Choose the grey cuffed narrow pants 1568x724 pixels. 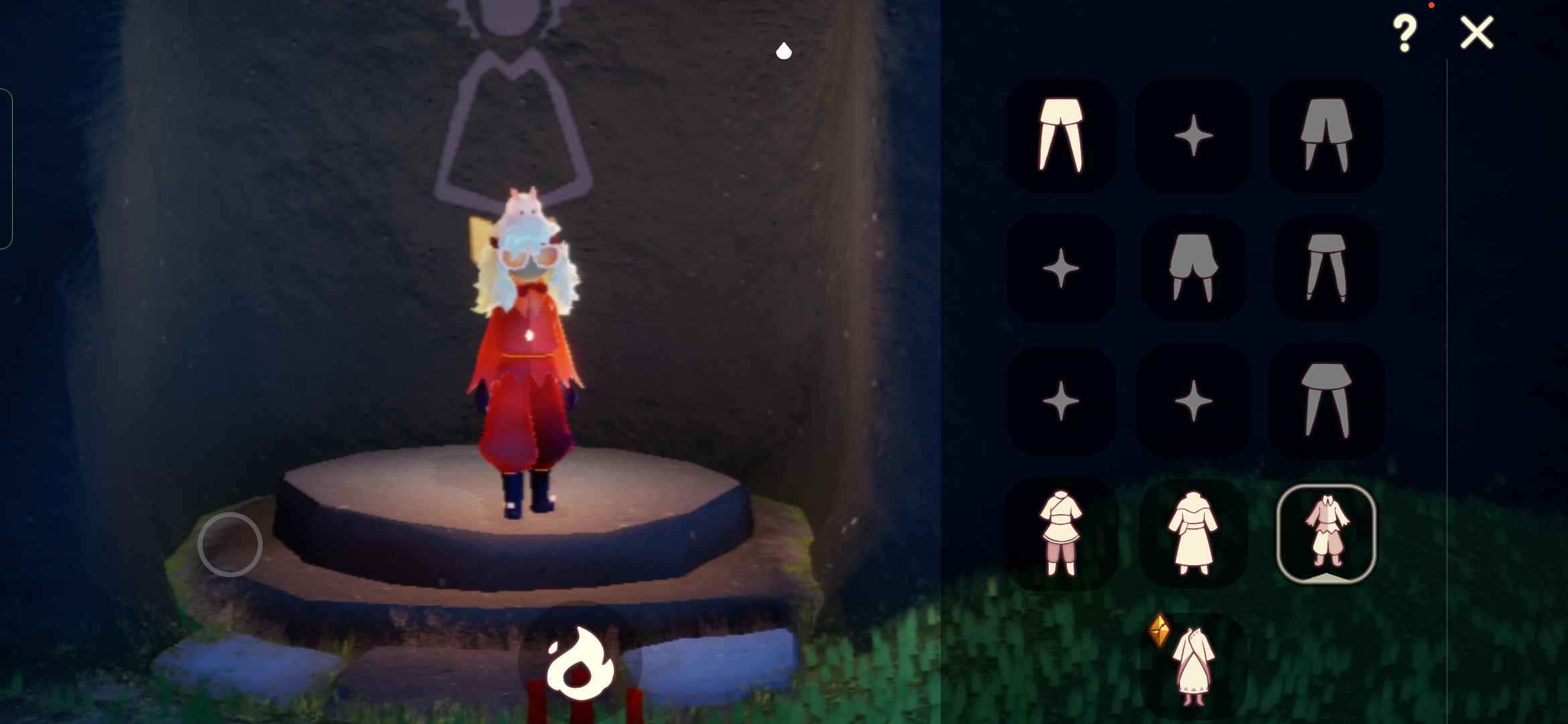click(x=1326, y=268)
